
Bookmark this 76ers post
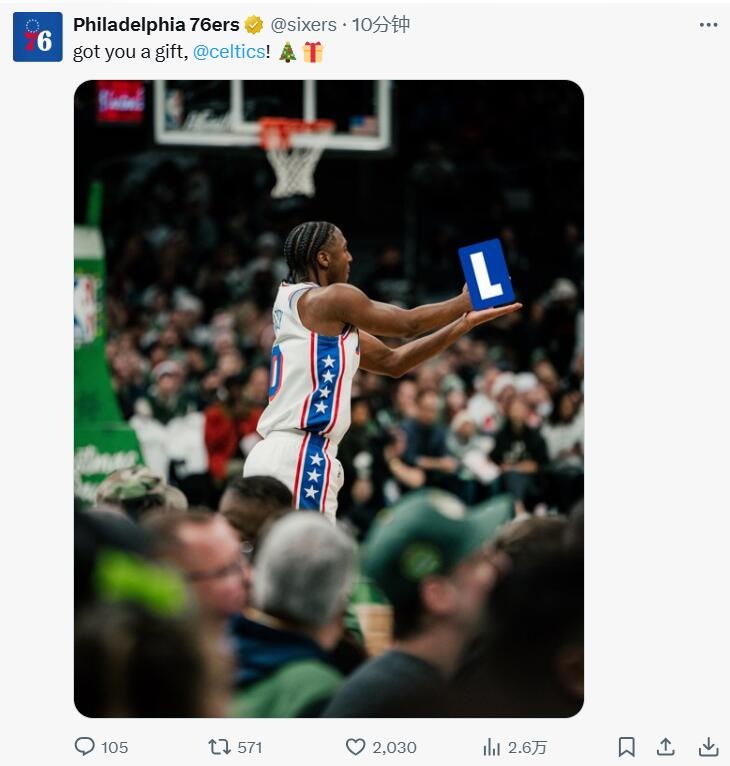click(x=626, y=747)
